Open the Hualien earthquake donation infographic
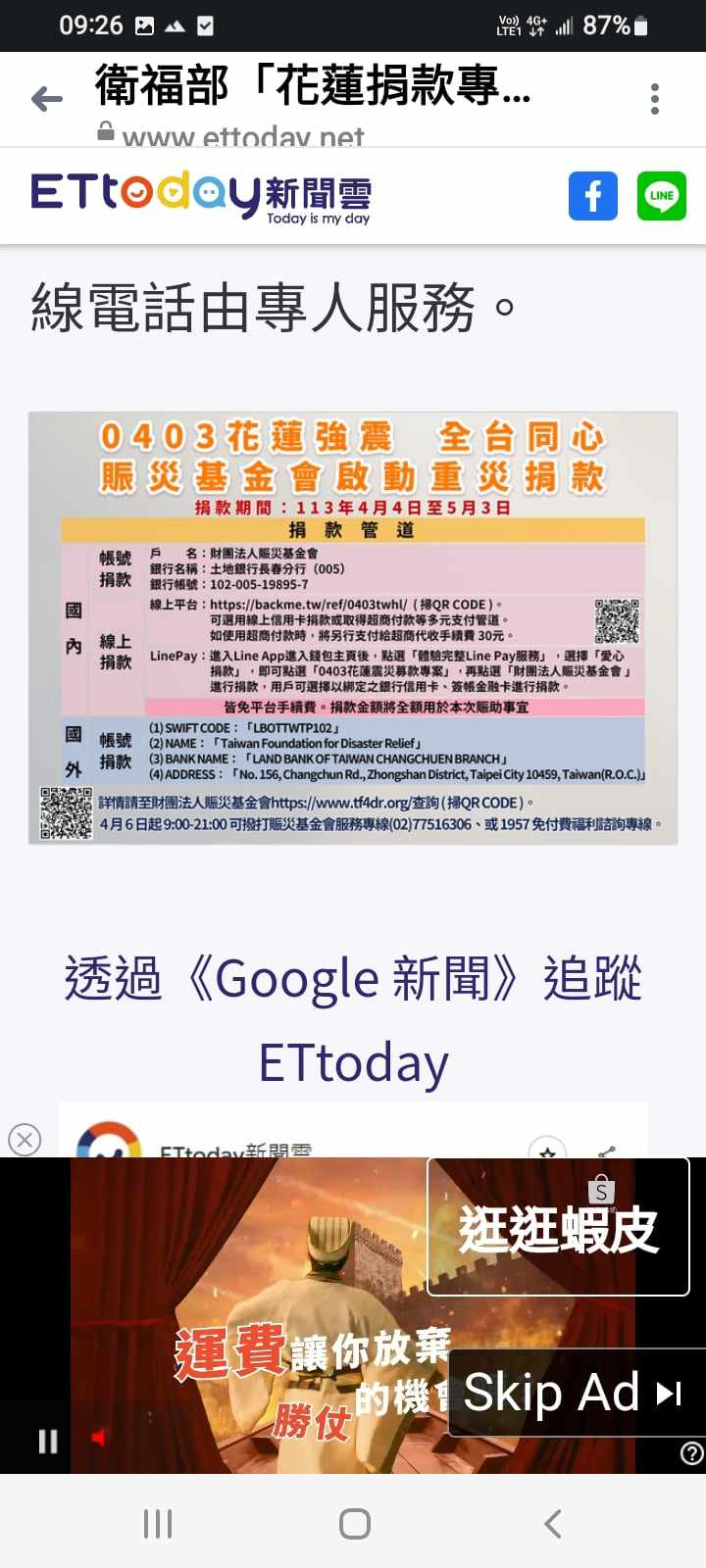The height and width of the screenshot is (1568, 706). click(353, 628)
